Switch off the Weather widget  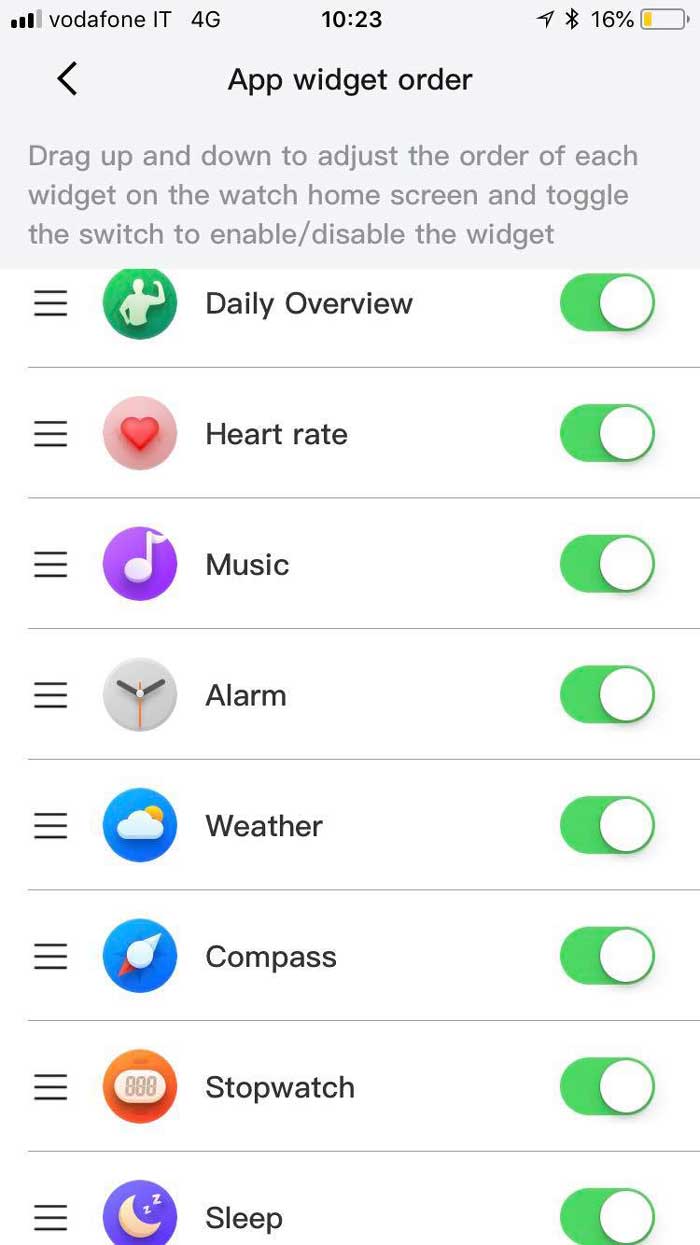[x=607, y=826]
